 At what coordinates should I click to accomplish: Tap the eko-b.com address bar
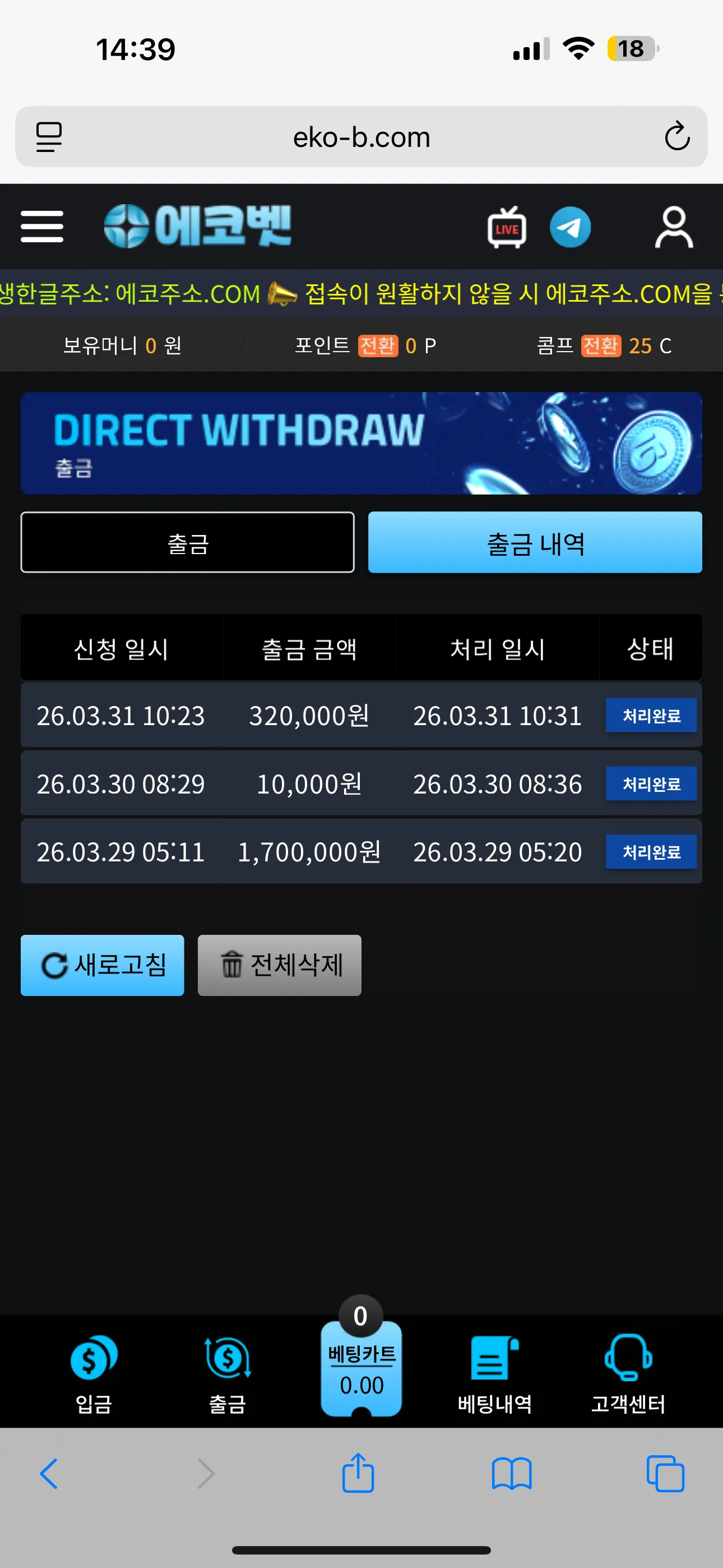361,137
